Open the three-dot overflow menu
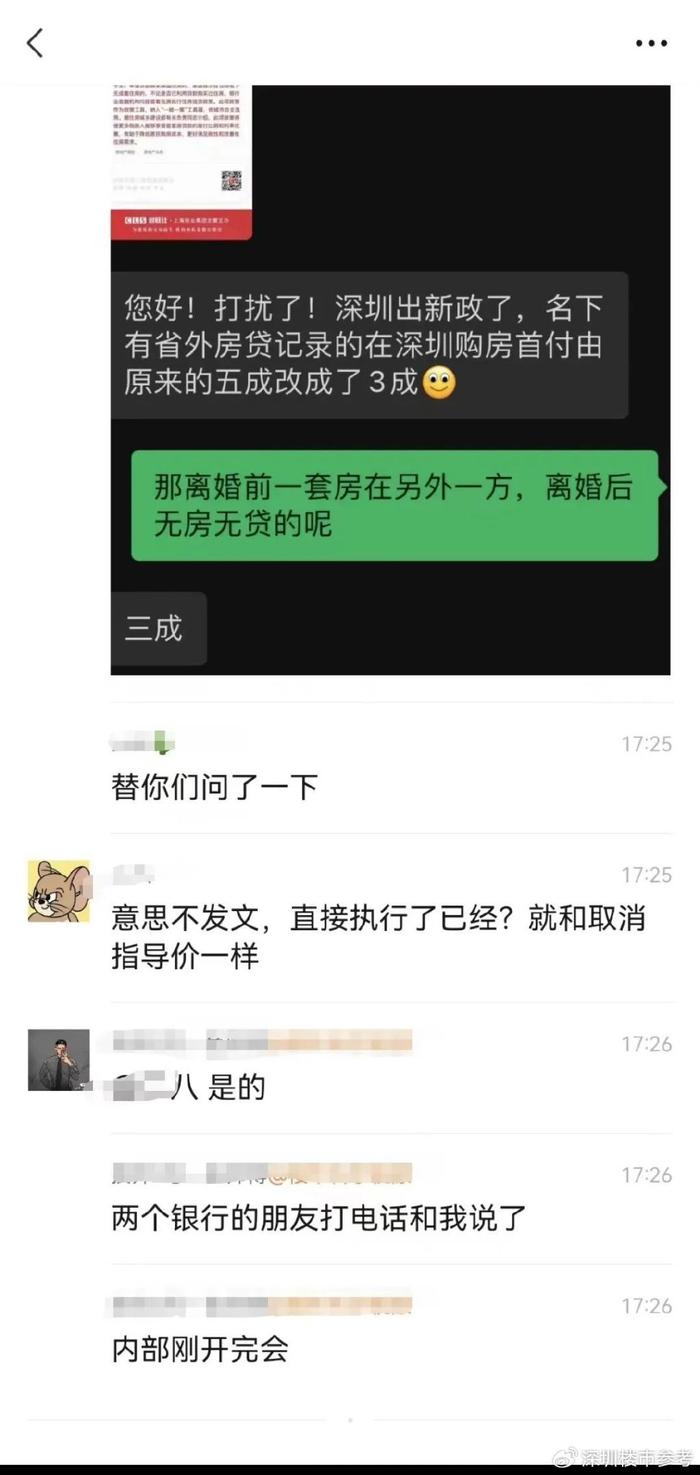 pyautogui.click(x=651, y=43)
